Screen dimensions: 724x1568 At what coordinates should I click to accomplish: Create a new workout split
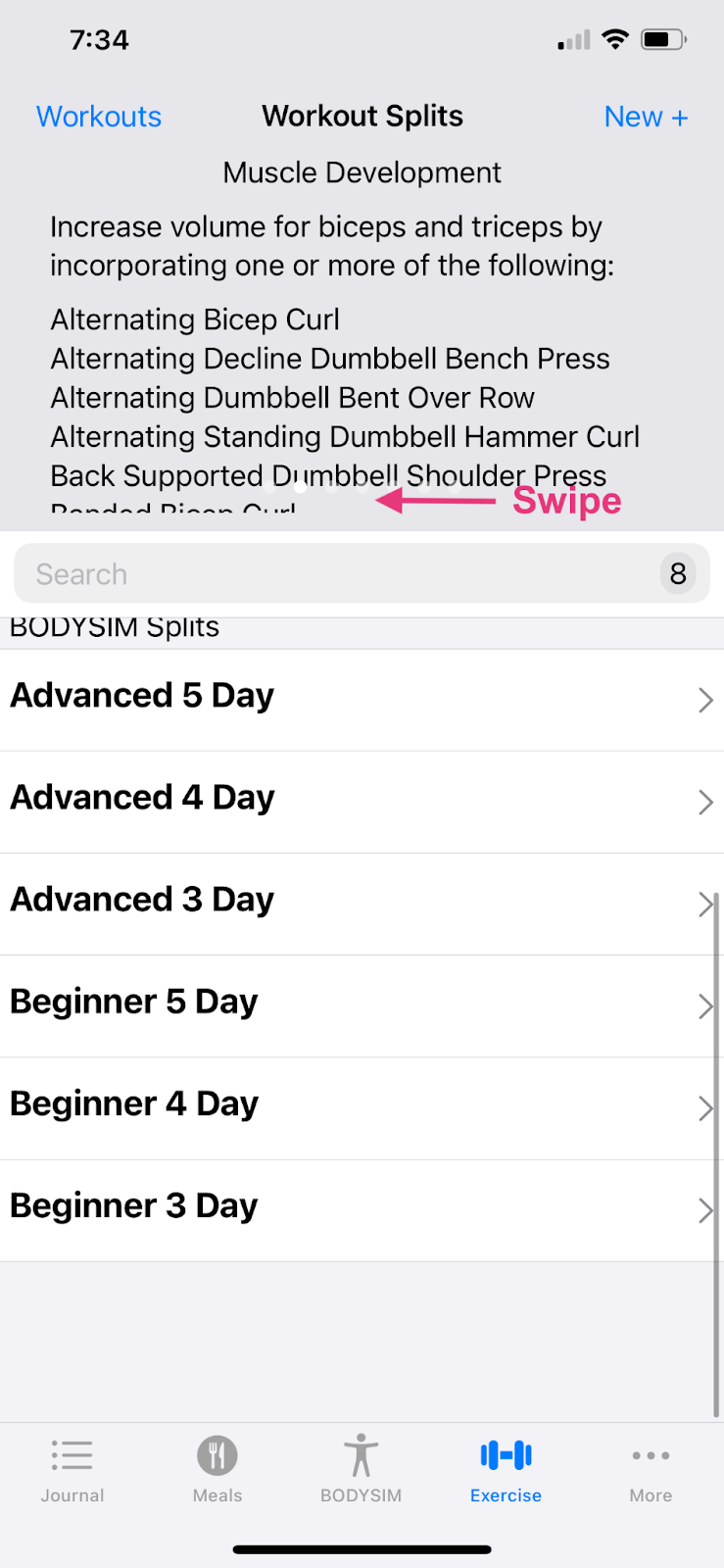tap(646, 117)
